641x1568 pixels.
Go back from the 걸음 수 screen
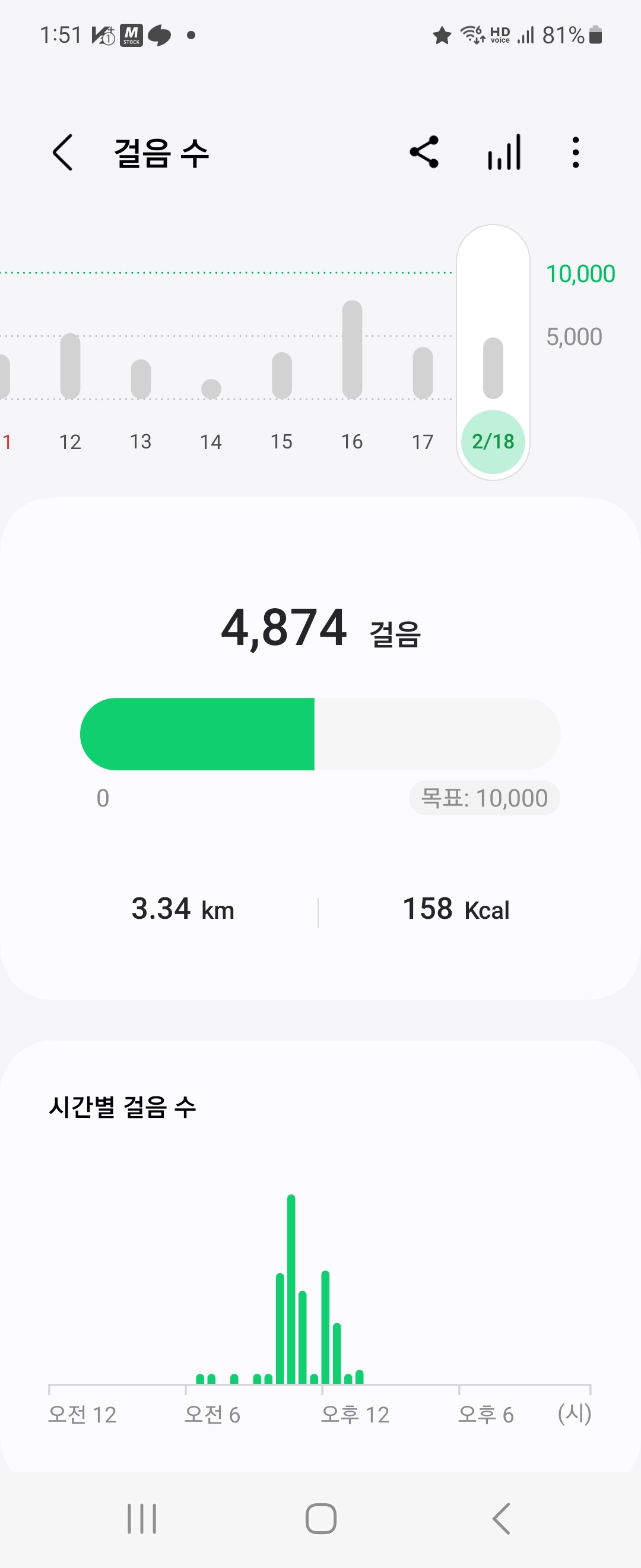(64, 152)
